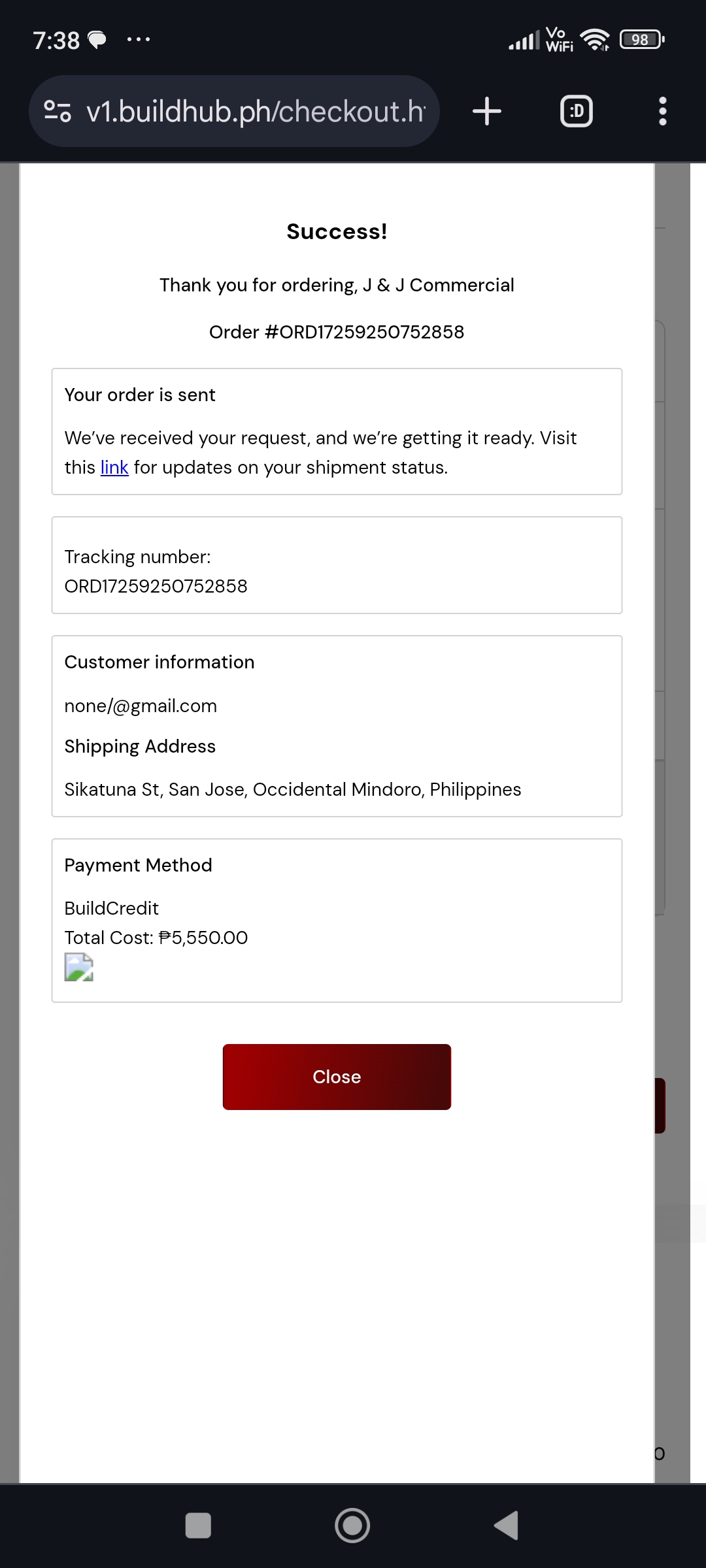This screenshot has height=1568, width=706.
Task: Open the shipment status link
Action: [x=114, y=468]
